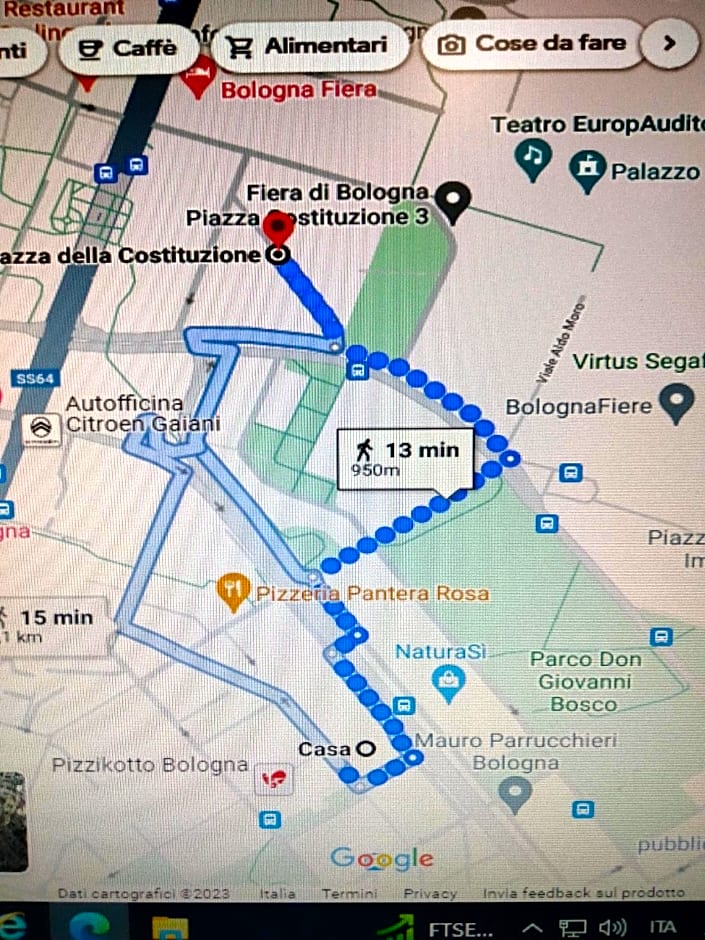Select the Cose da fare chip

point(534,44)
